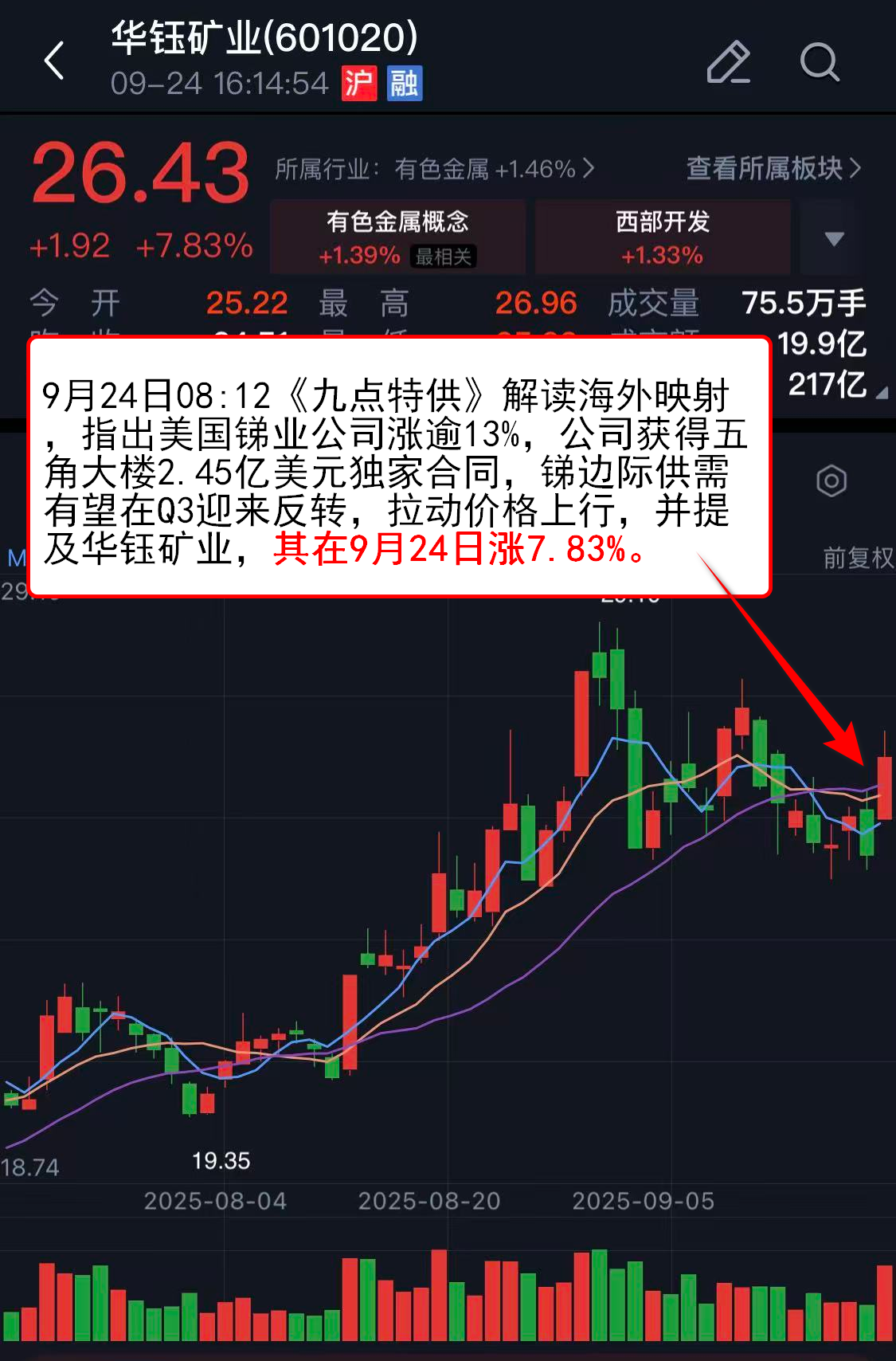Open chart settings hexagon icon

click(831, 480)
